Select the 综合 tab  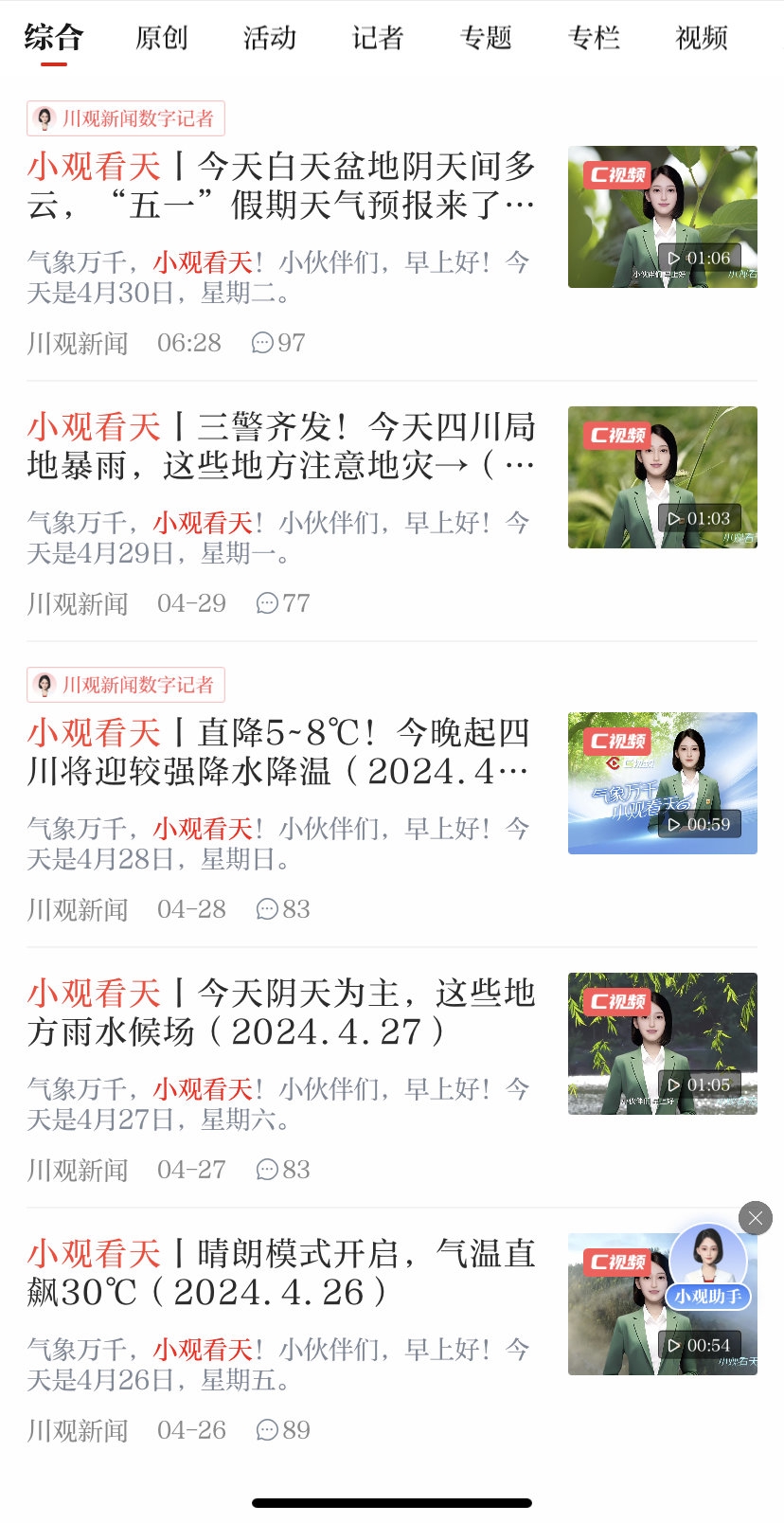click(x=54, y=38)
